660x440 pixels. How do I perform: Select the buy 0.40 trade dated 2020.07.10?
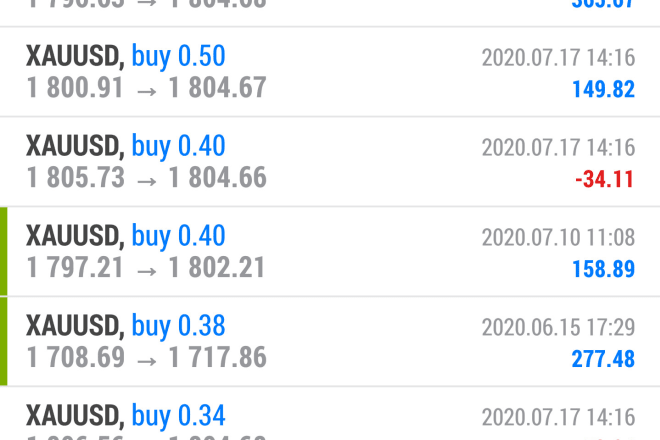coord(330,252)
